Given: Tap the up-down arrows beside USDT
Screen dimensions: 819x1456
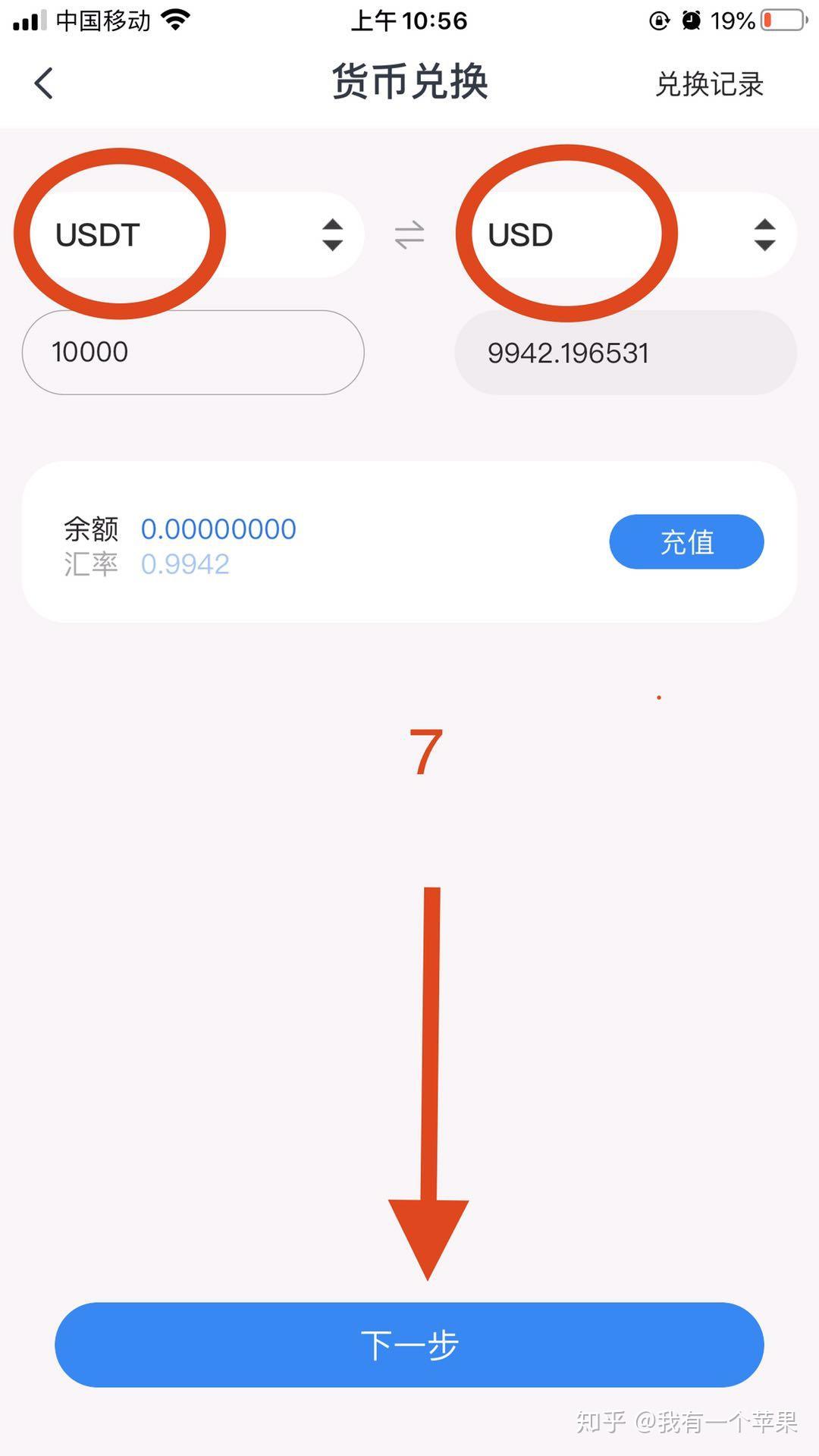Looking at the screenshot, I should pyautogui.click(x=331, y=235).
